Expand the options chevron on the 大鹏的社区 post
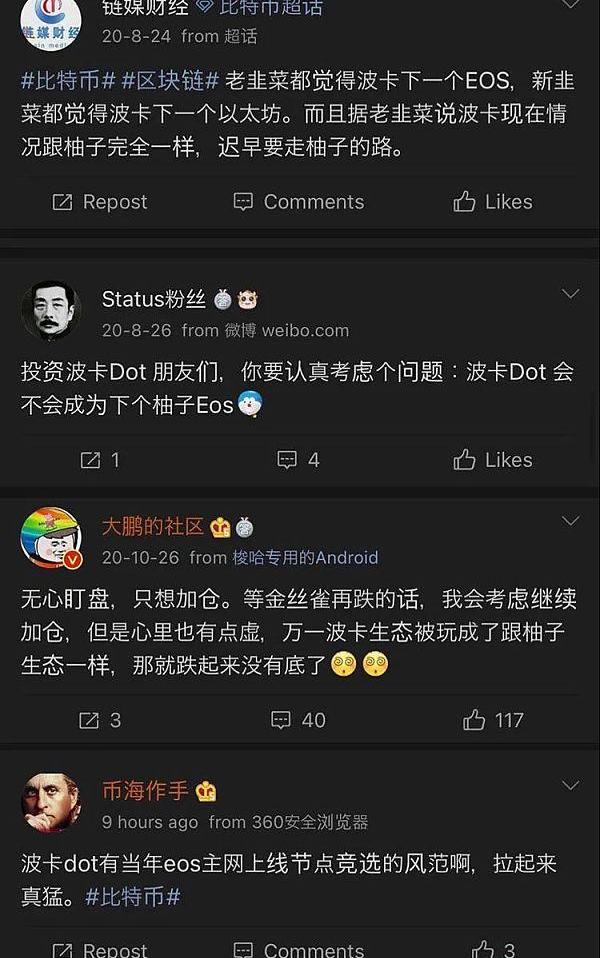 [x=570, y=522]
